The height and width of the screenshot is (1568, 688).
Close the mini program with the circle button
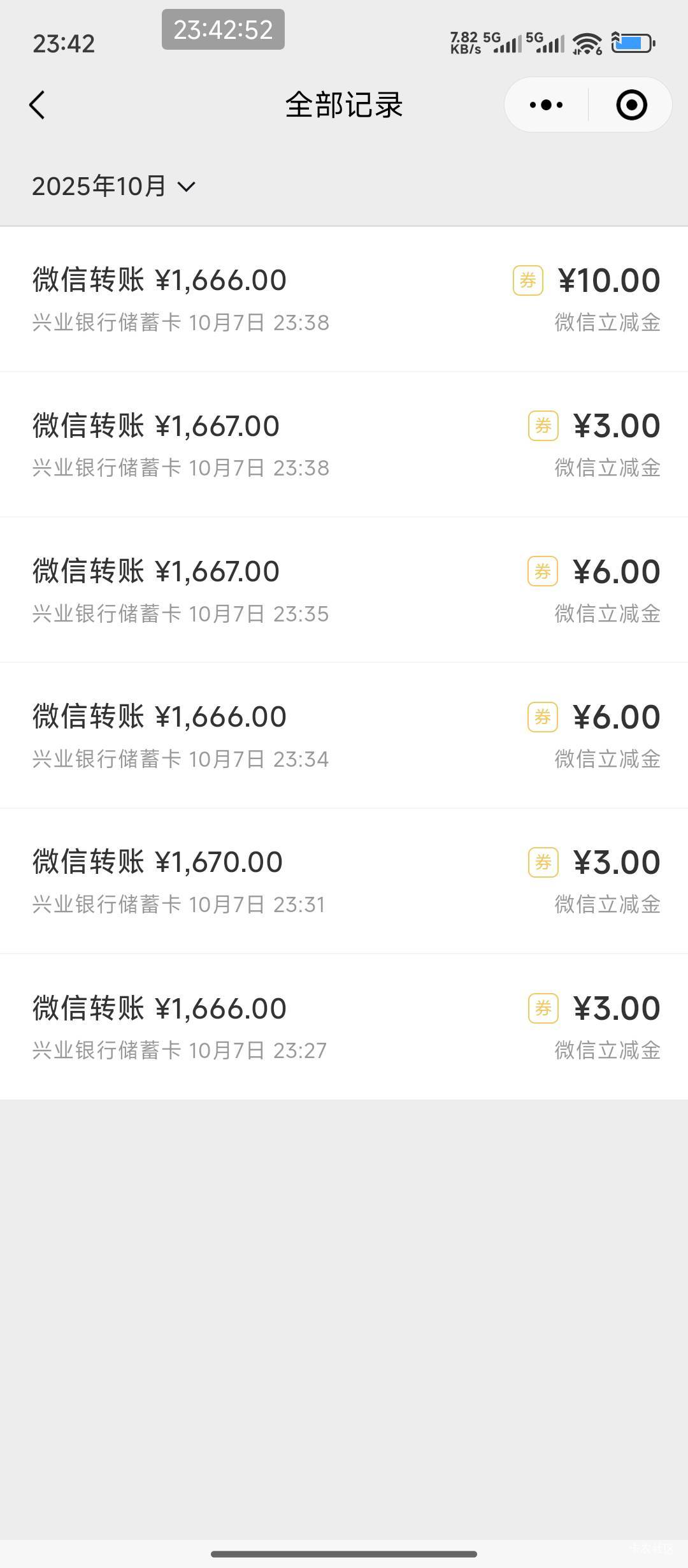tap(631, 105)
